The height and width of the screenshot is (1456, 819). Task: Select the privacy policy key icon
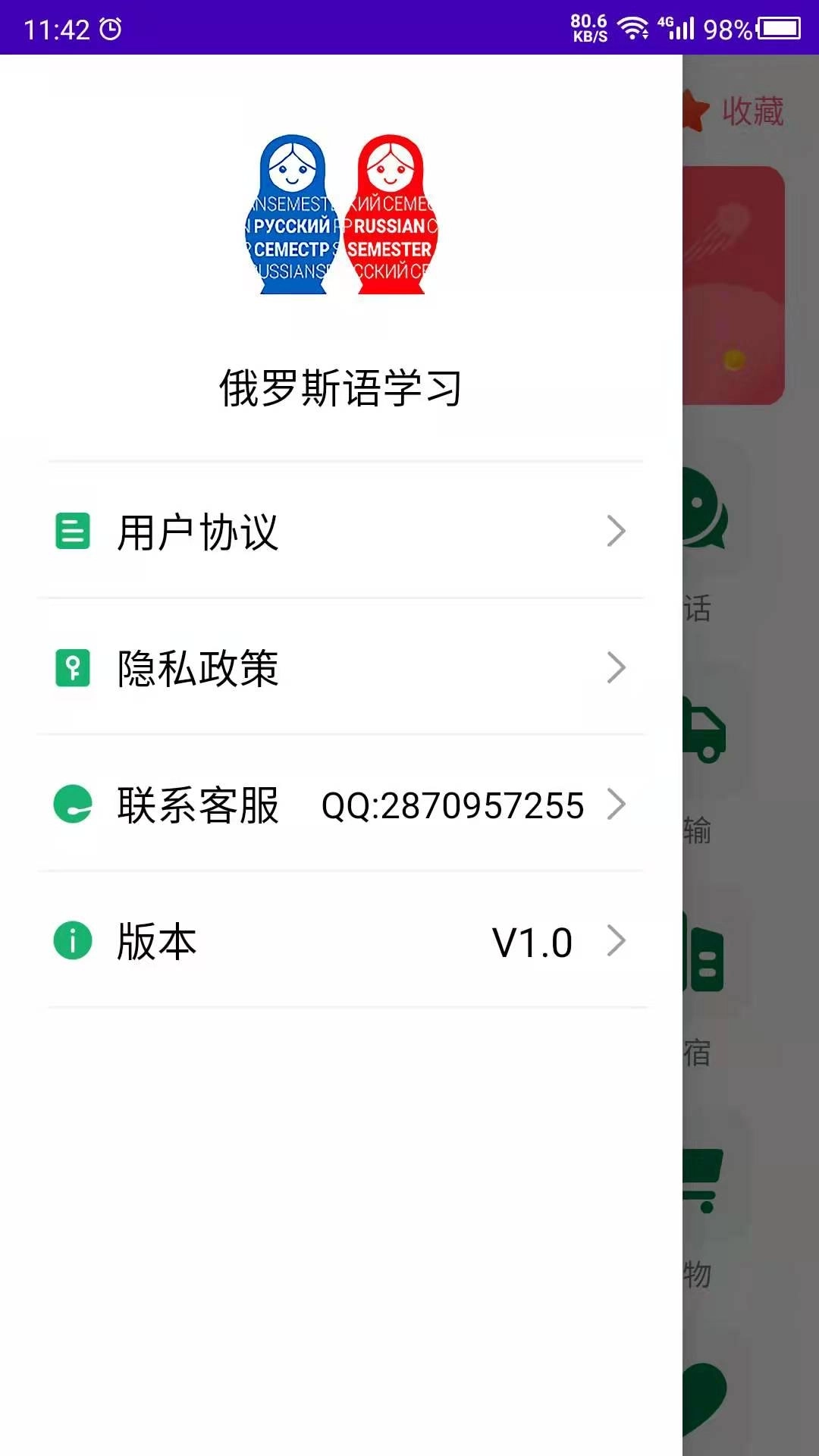(71, 668)
